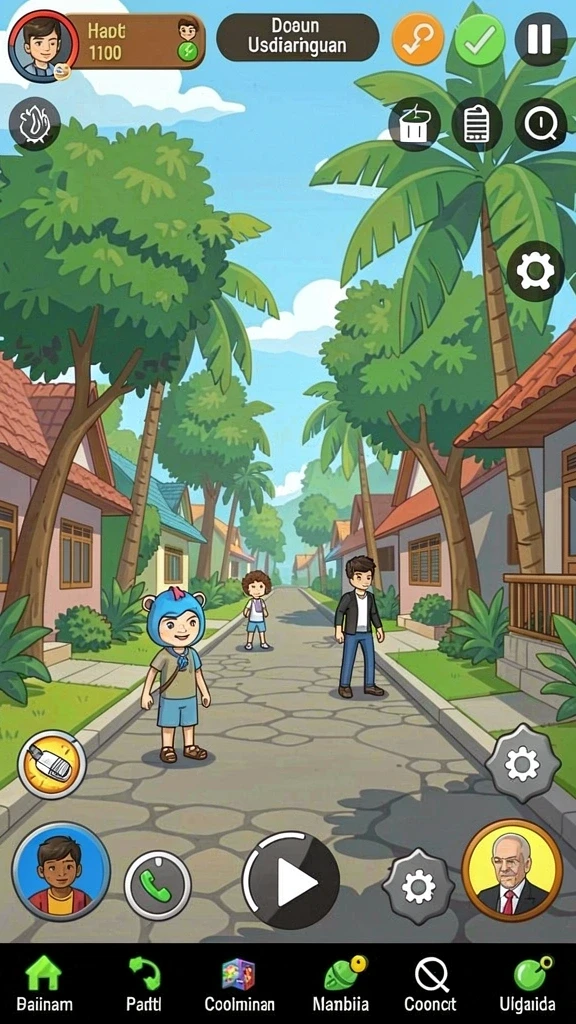Tap the flame icon under the profile
This screenshot has width=576, height=1024.
35,123
